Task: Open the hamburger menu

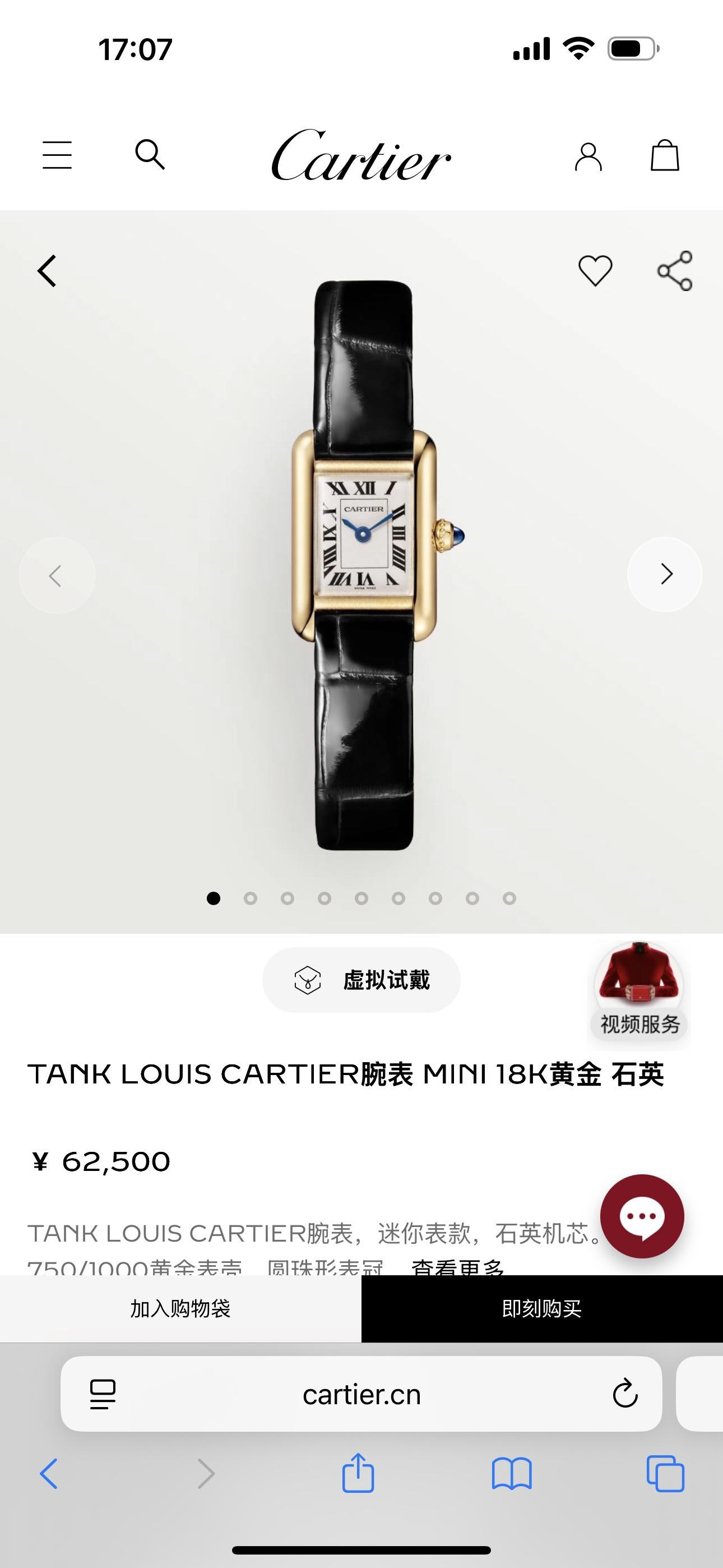Action: tap(57, 155)
